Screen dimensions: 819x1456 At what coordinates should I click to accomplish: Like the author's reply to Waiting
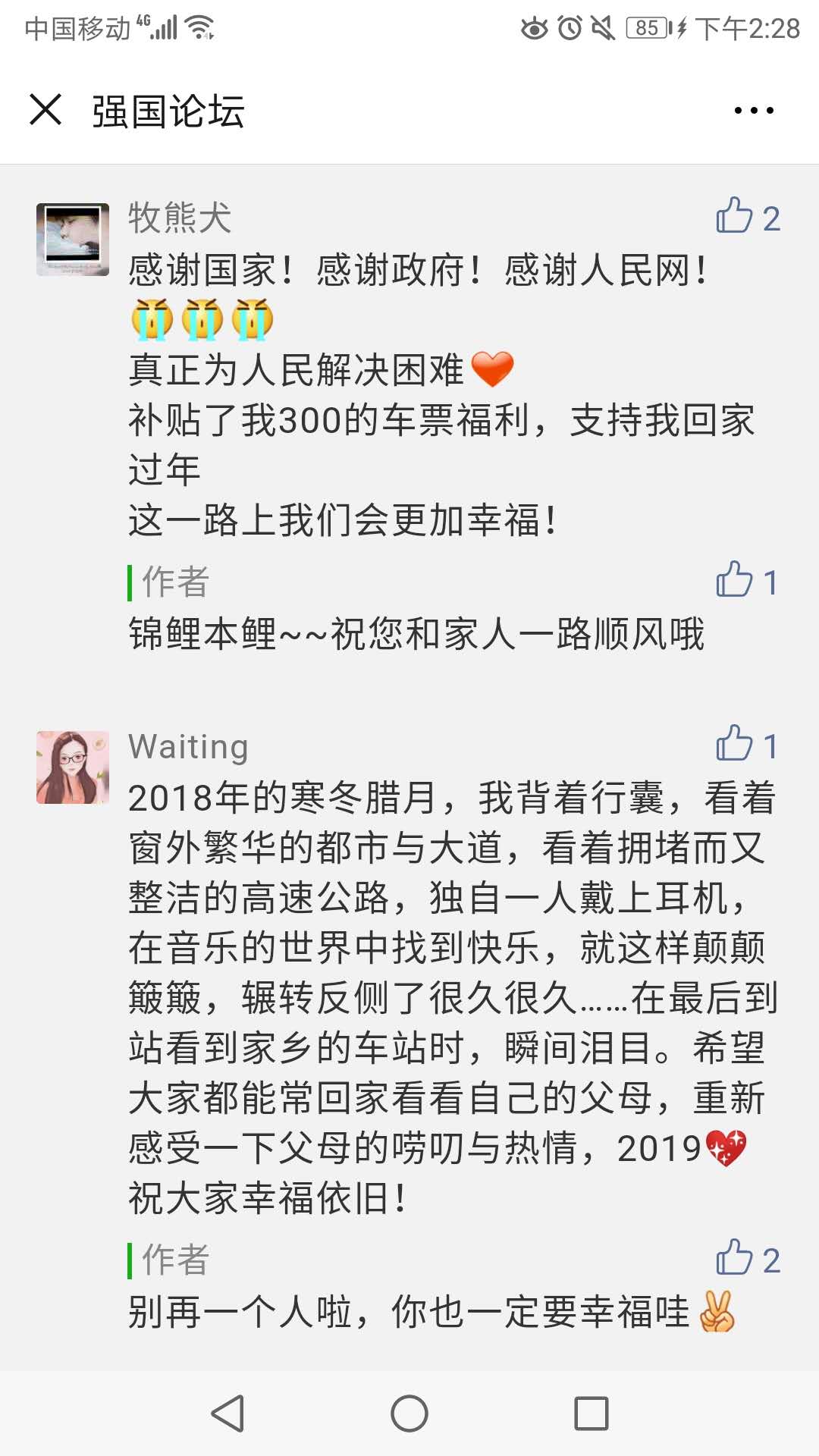(735, 1258)
